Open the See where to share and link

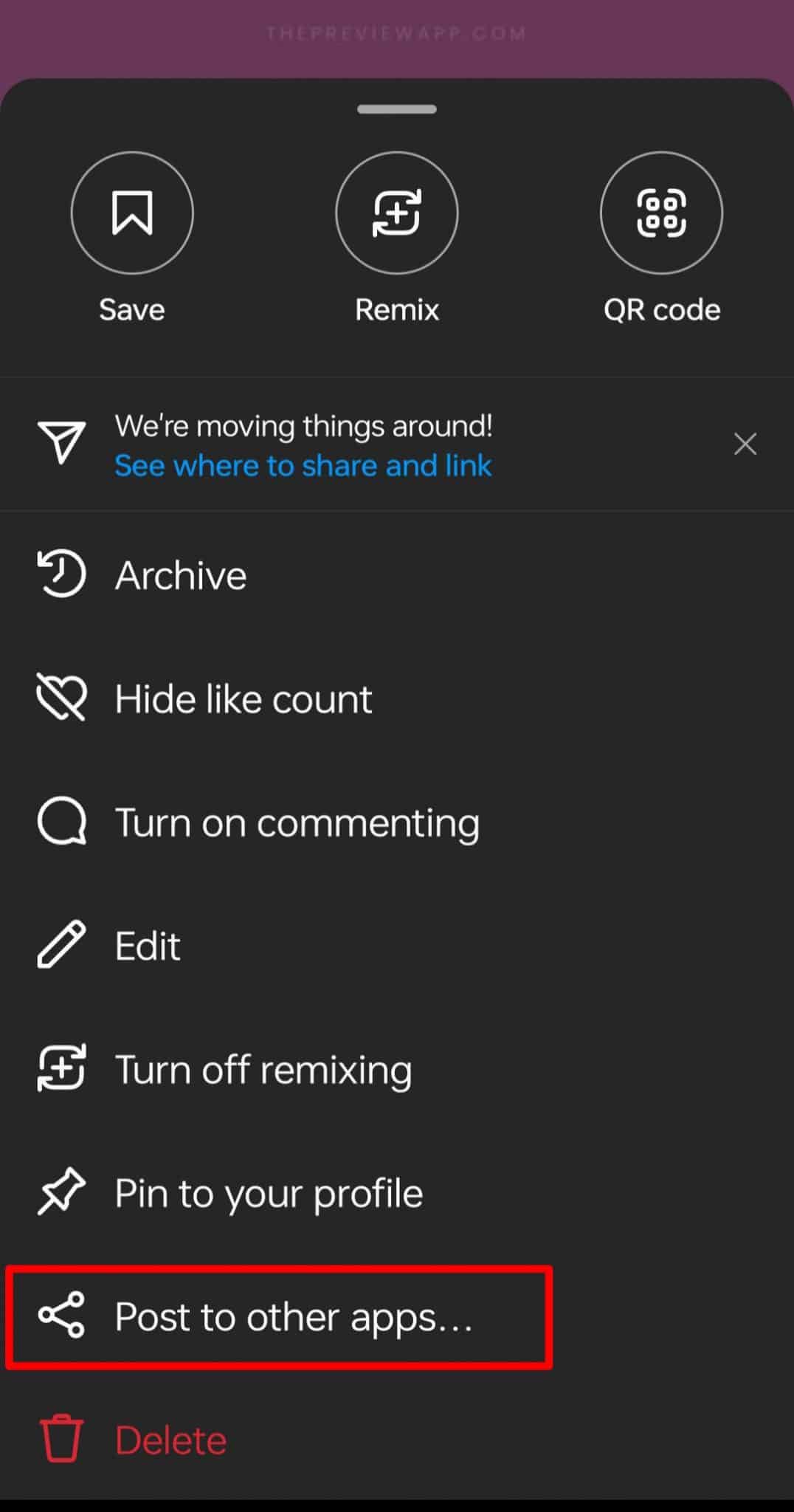tap(303, 465)
